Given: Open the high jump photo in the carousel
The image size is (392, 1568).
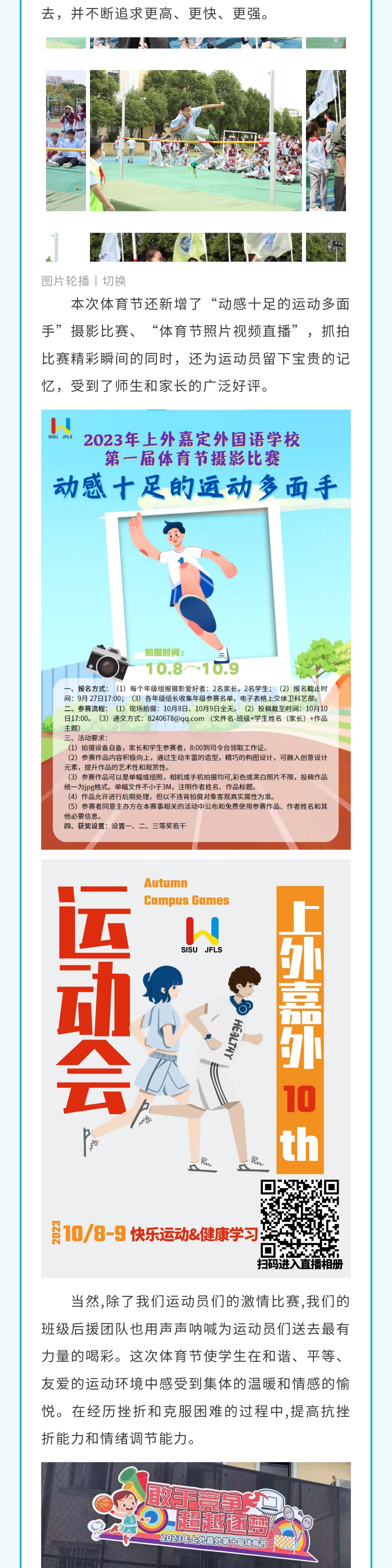Looking at the screenshot, I should pos(195,140).
